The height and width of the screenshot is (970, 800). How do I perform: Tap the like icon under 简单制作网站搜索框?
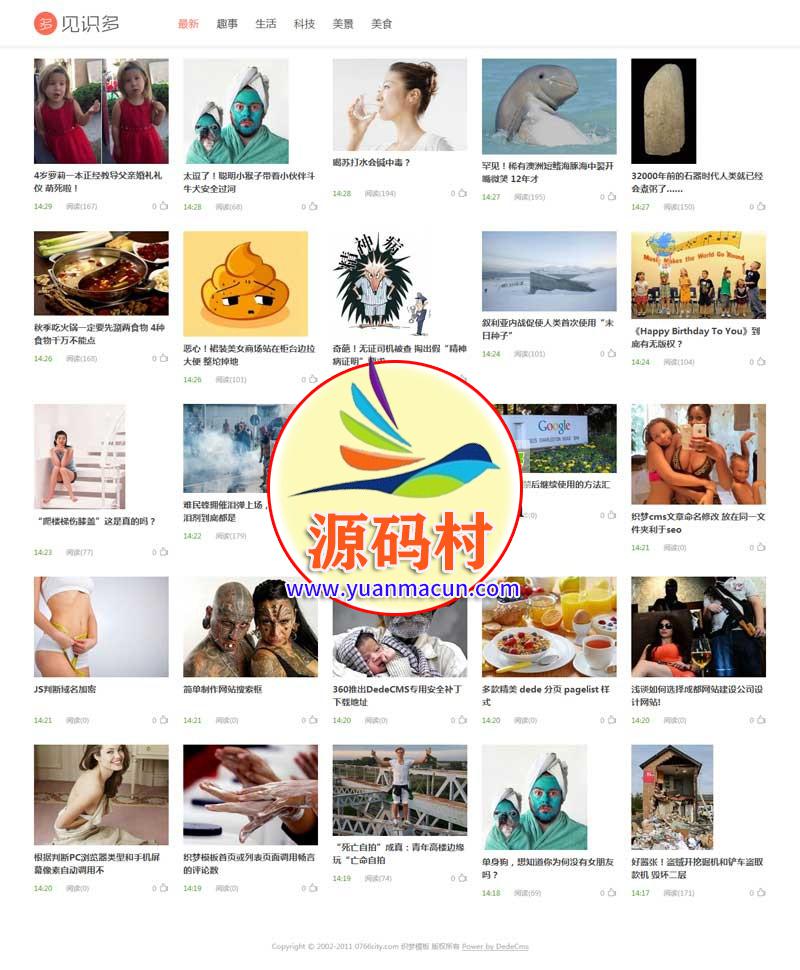point(313,720)
